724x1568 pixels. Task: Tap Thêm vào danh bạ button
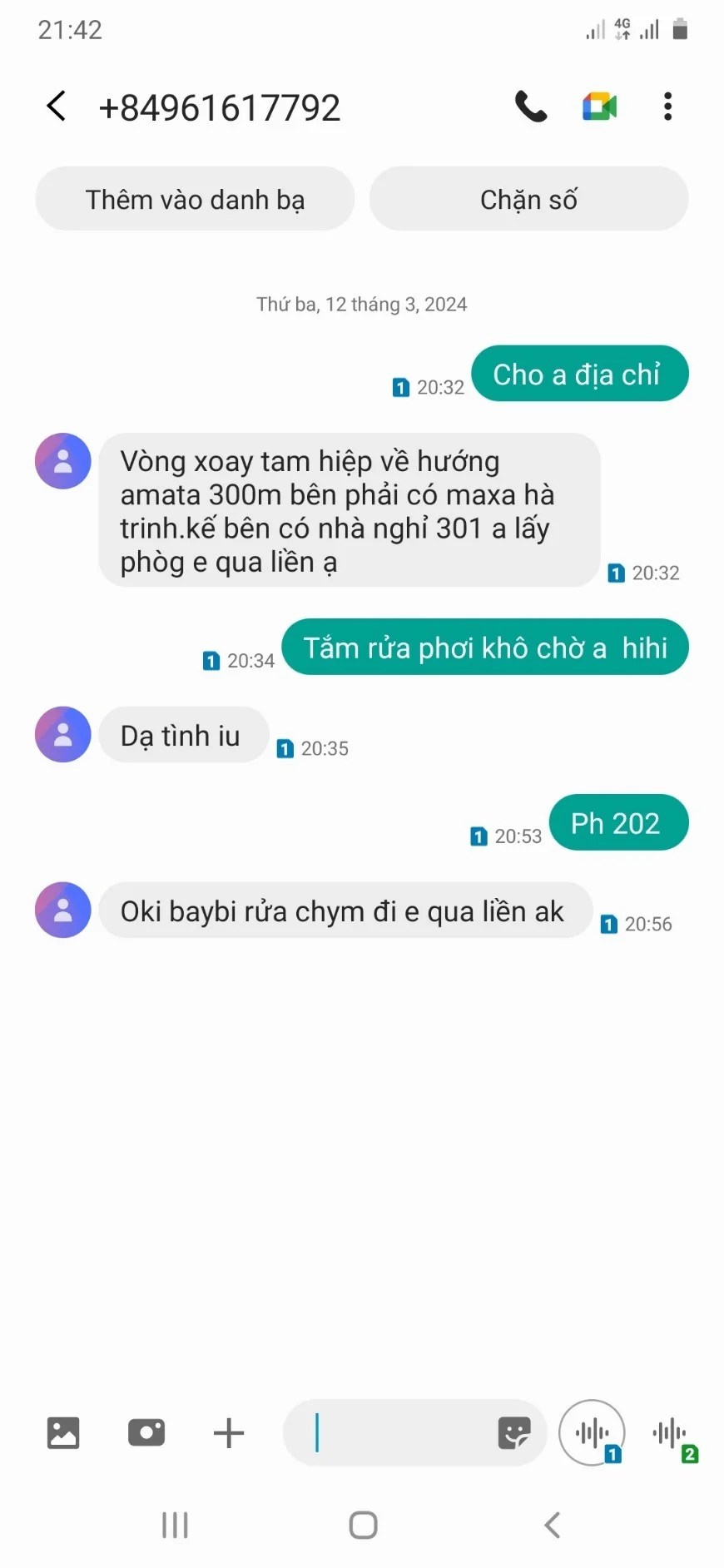(195, 200)
